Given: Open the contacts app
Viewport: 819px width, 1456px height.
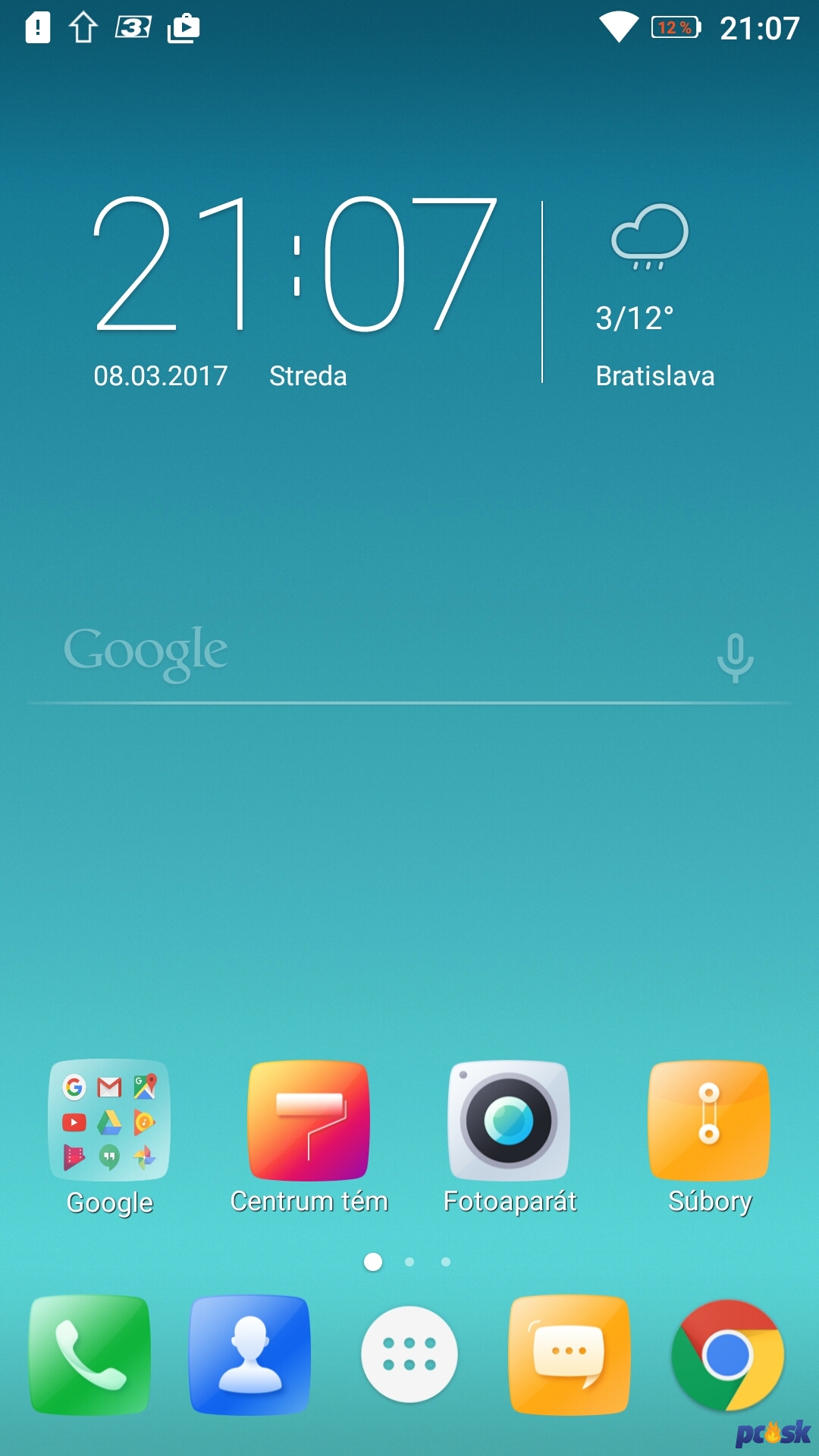Looking at the screenshot, I should (249, 1355).
